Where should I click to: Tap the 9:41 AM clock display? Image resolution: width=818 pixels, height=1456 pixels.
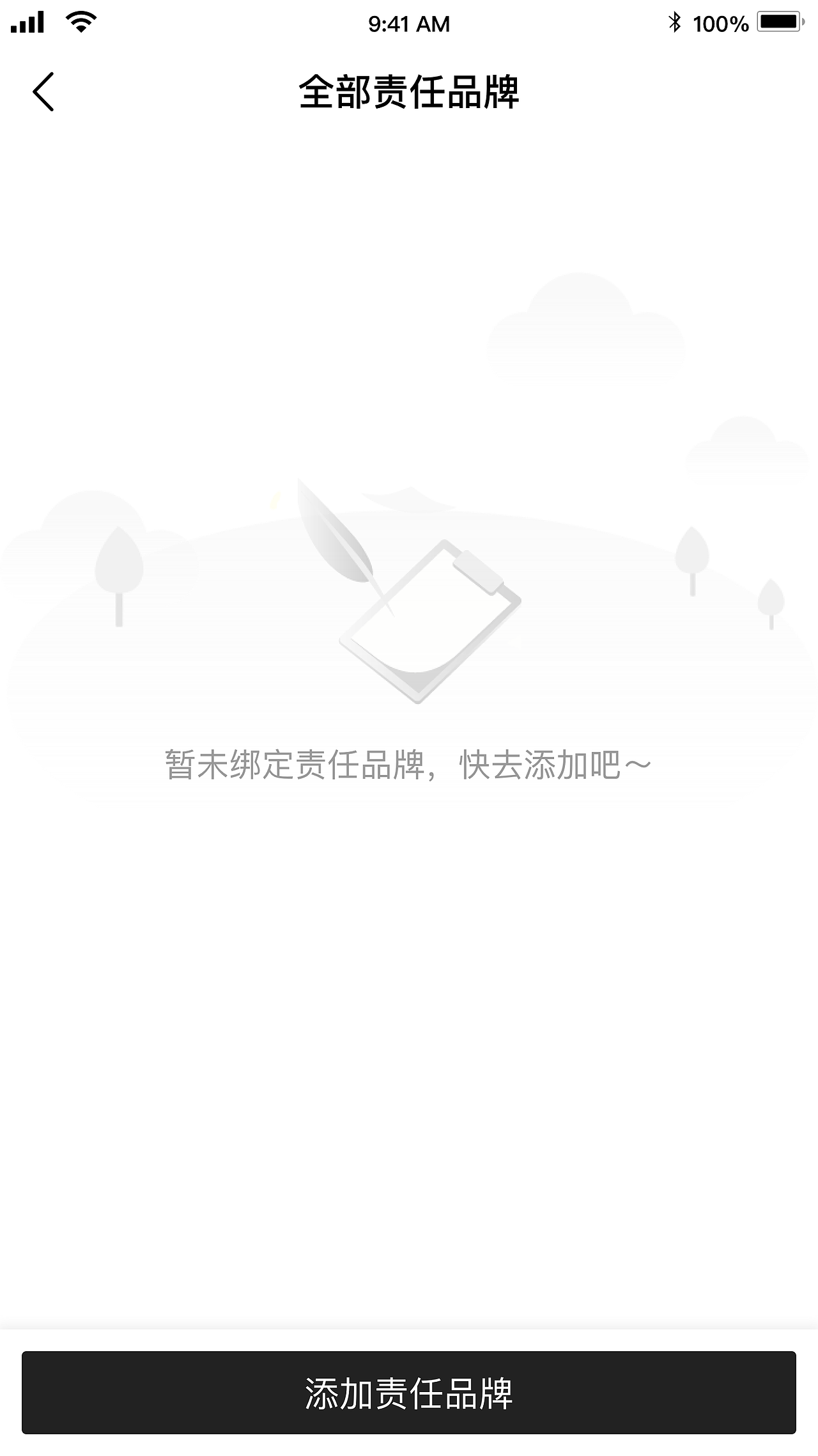pyautogui.click(x=408, y=22)
